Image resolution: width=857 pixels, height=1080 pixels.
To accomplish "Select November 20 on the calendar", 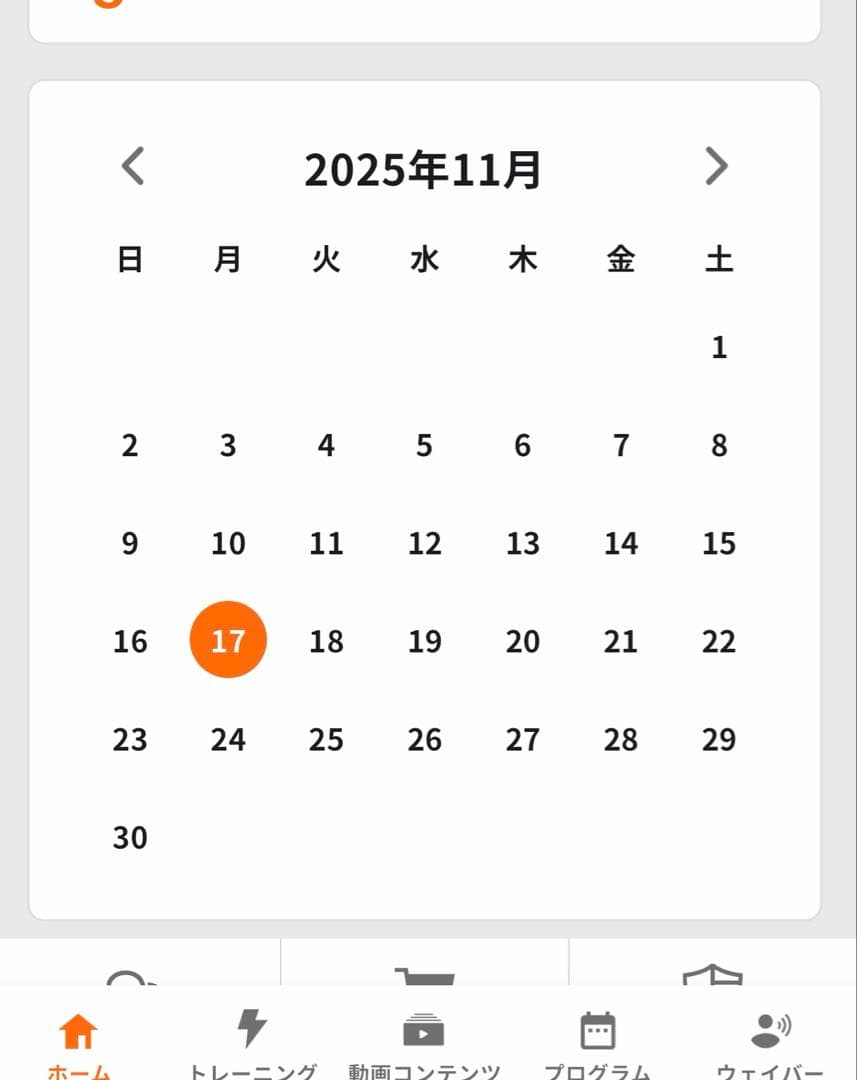I will (522, 641).
